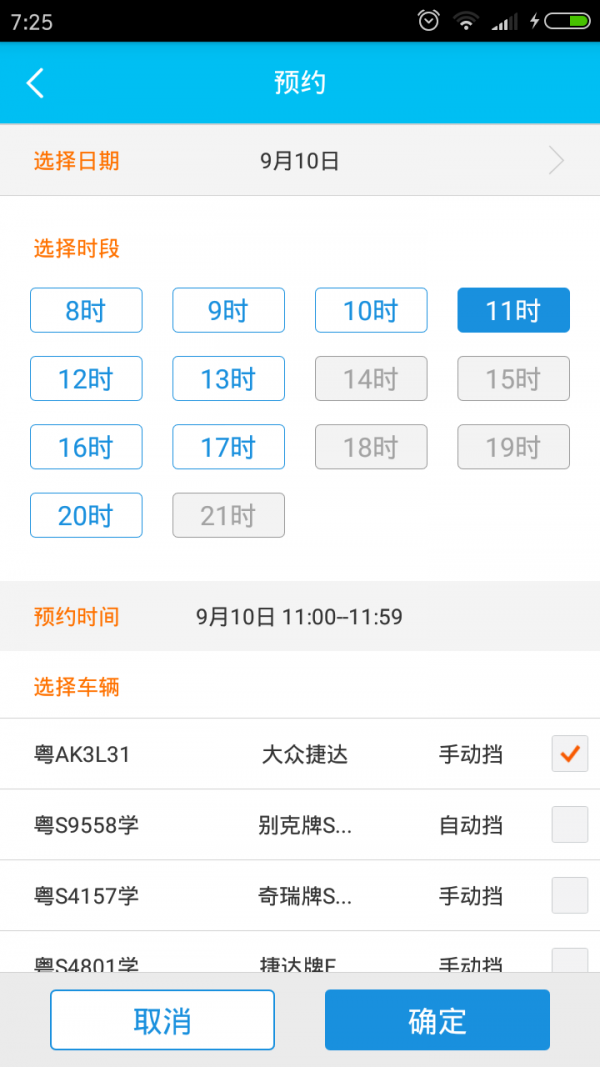Select the 8时 time slot
Image resolution: width=600 pixels, height=1067 pixels.
(x=86, y=310)
